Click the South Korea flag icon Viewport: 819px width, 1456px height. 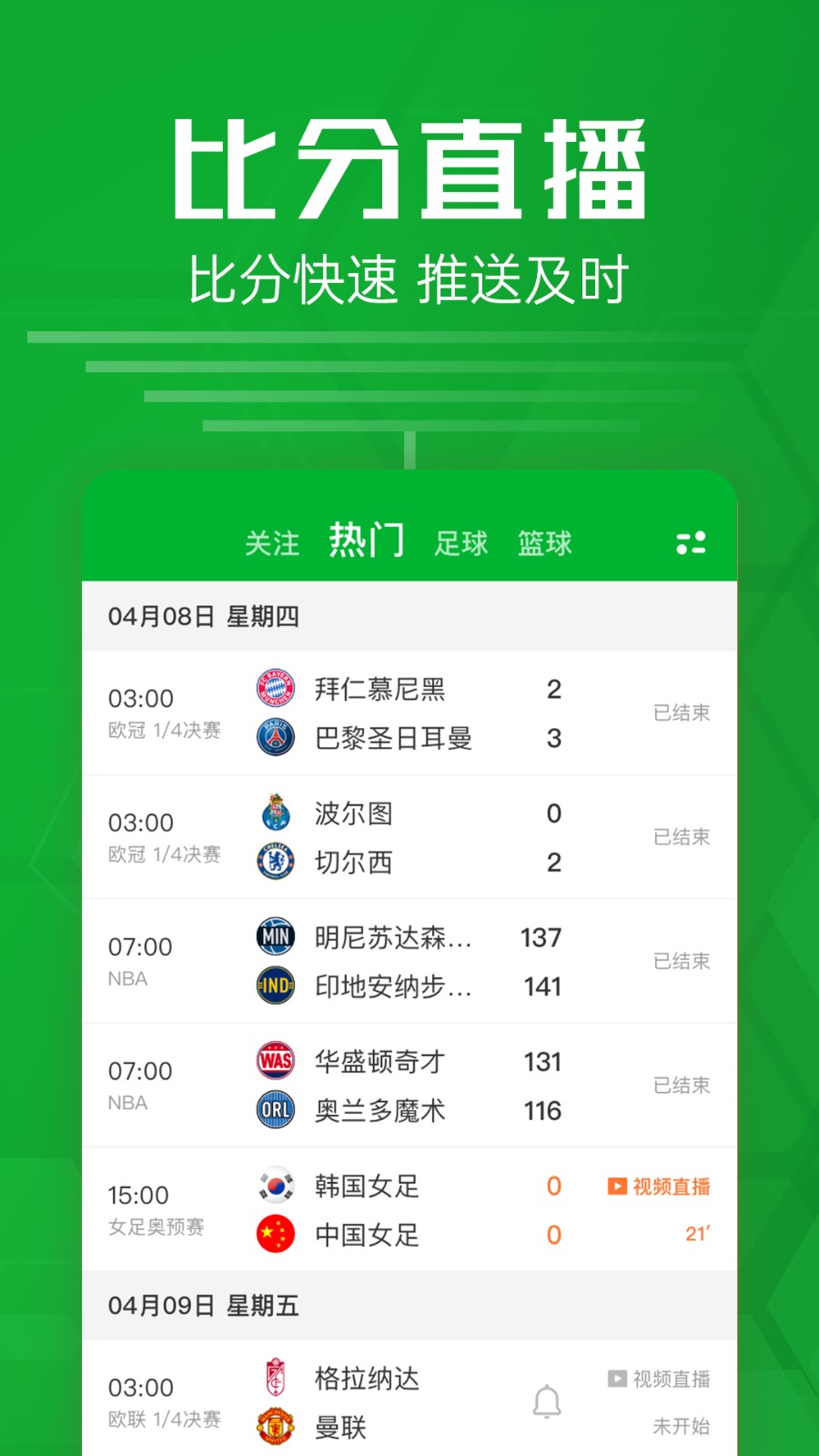click(x=275, y=1186)
